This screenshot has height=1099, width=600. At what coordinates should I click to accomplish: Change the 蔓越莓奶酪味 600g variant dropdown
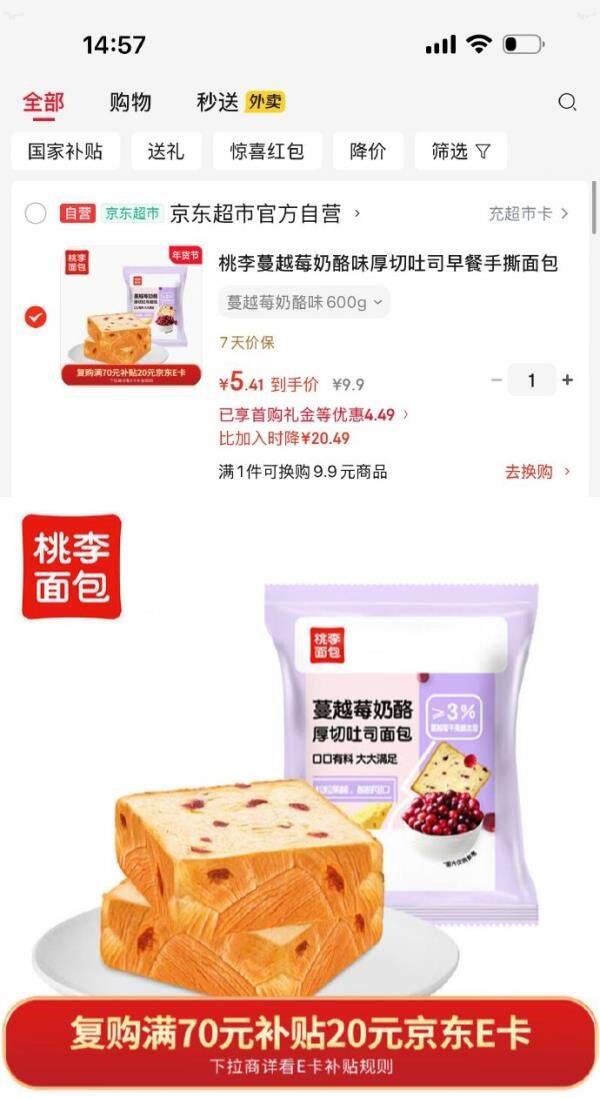(x=304, y=302)
